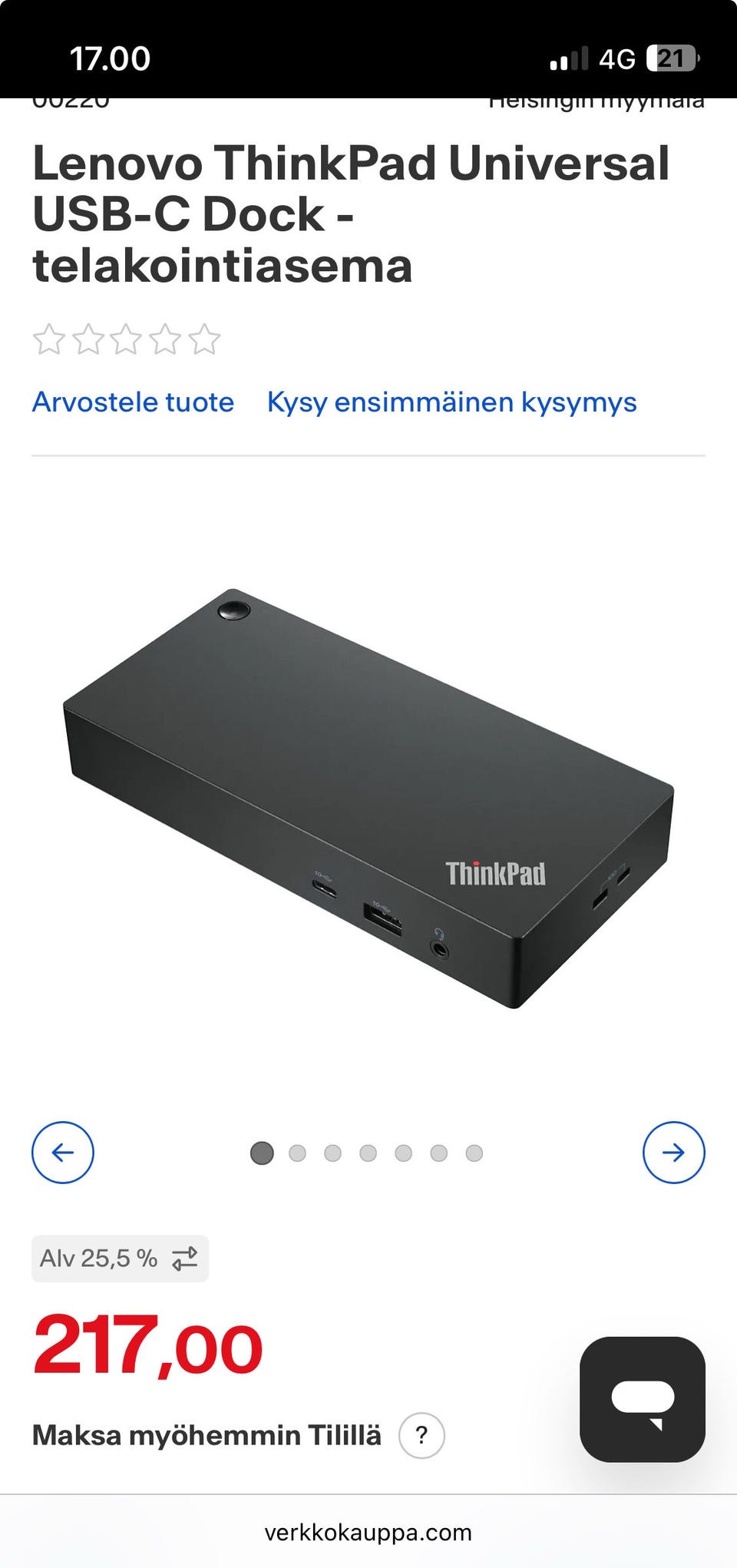Toggle the Alv 25,5 % price switch
Viewport: 737px width, 1568px height.
[x=120, y=1259]
